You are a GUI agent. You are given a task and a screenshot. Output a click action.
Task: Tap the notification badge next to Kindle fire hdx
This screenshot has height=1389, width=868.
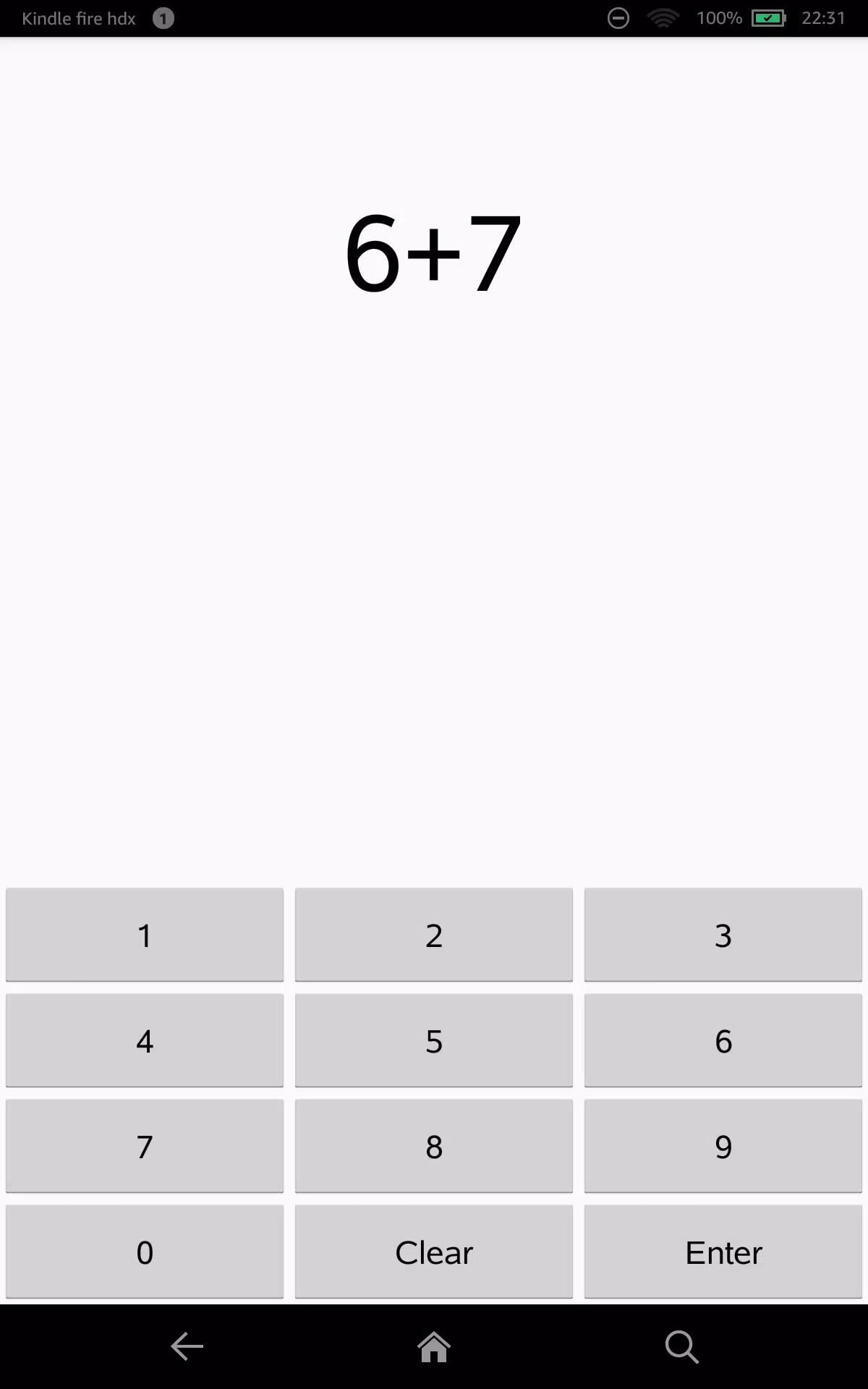[163, 18]
